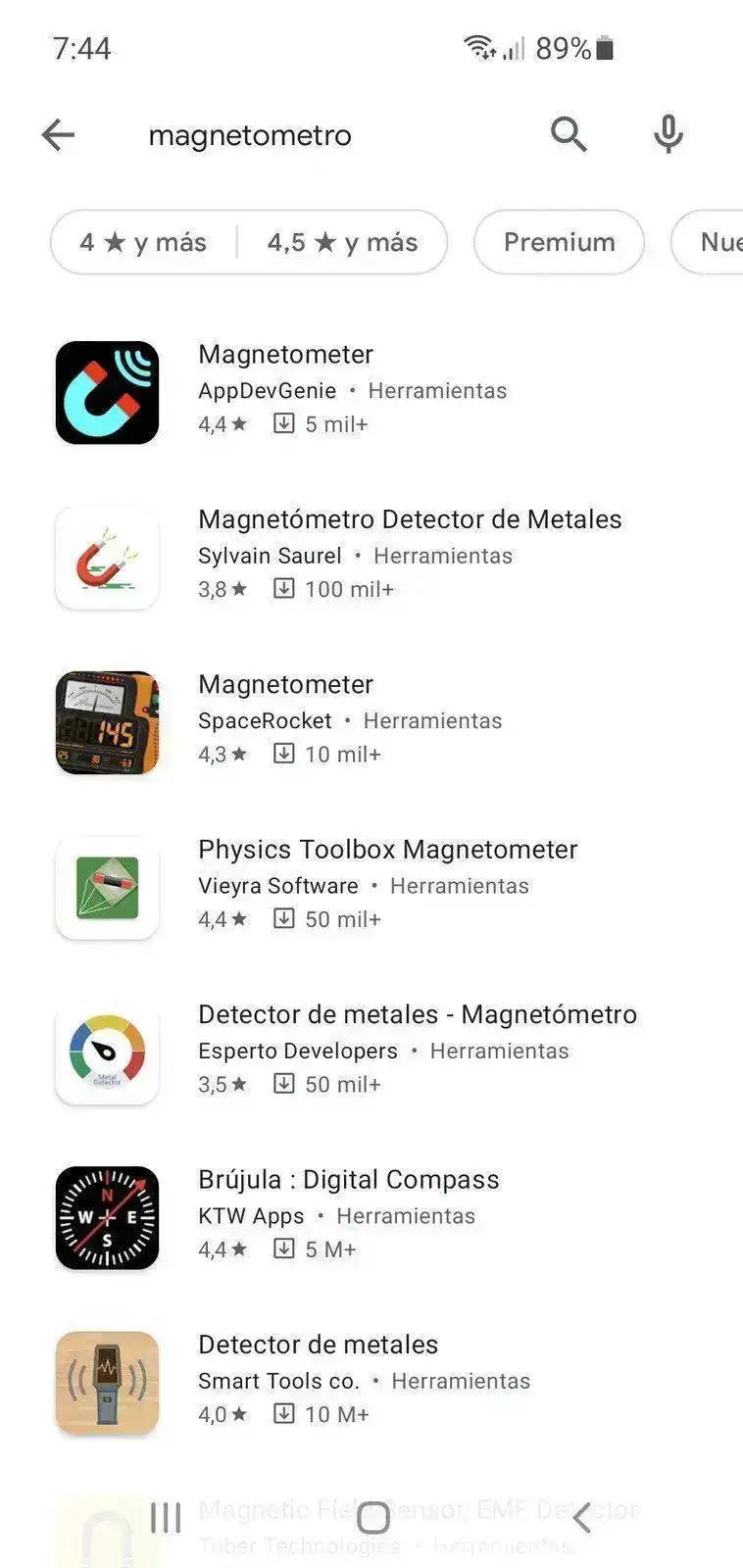Open the search magnifier icon

coord(569,134)
